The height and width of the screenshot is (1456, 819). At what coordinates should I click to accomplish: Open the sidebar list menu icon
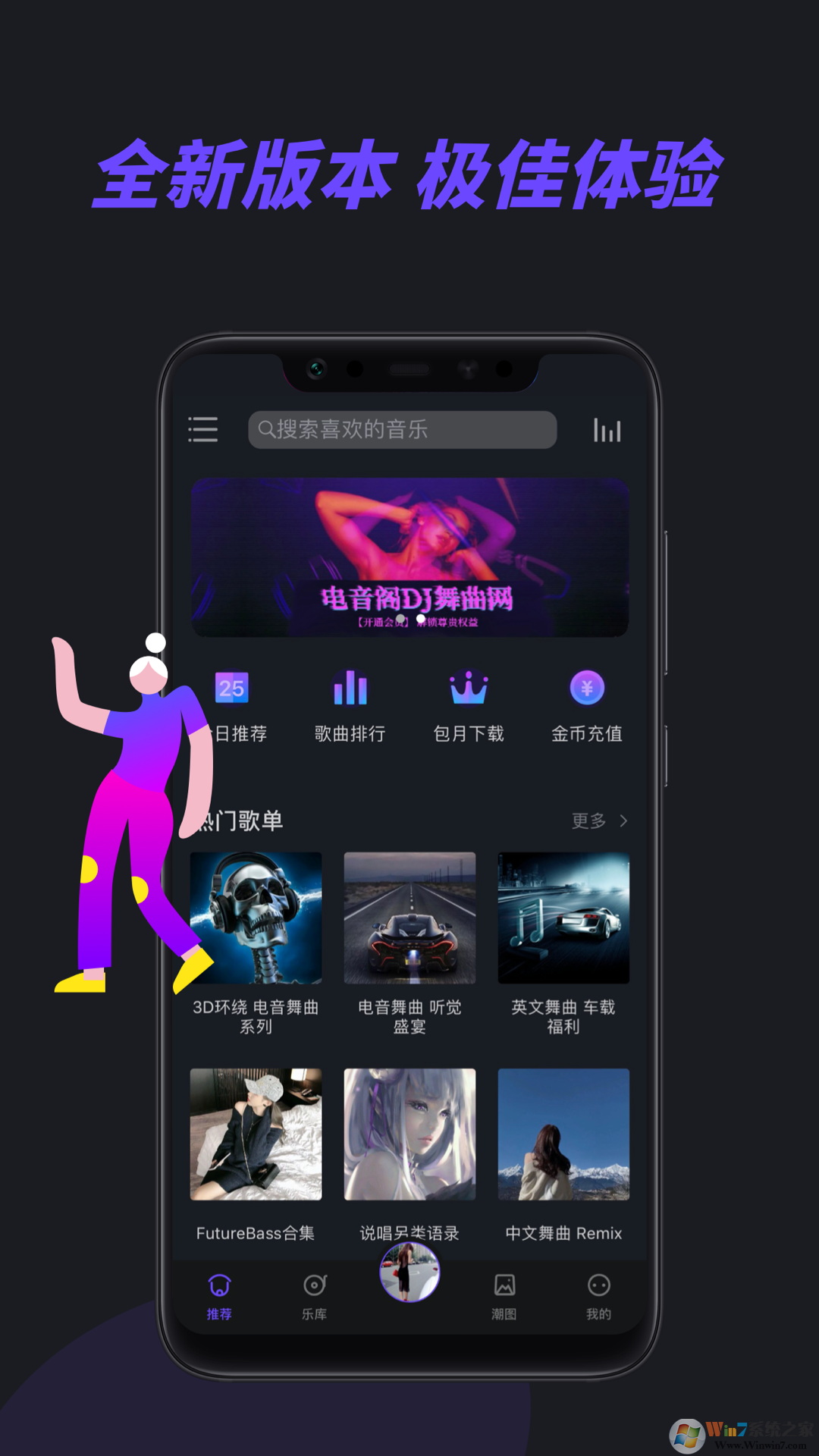click(202, 430)
